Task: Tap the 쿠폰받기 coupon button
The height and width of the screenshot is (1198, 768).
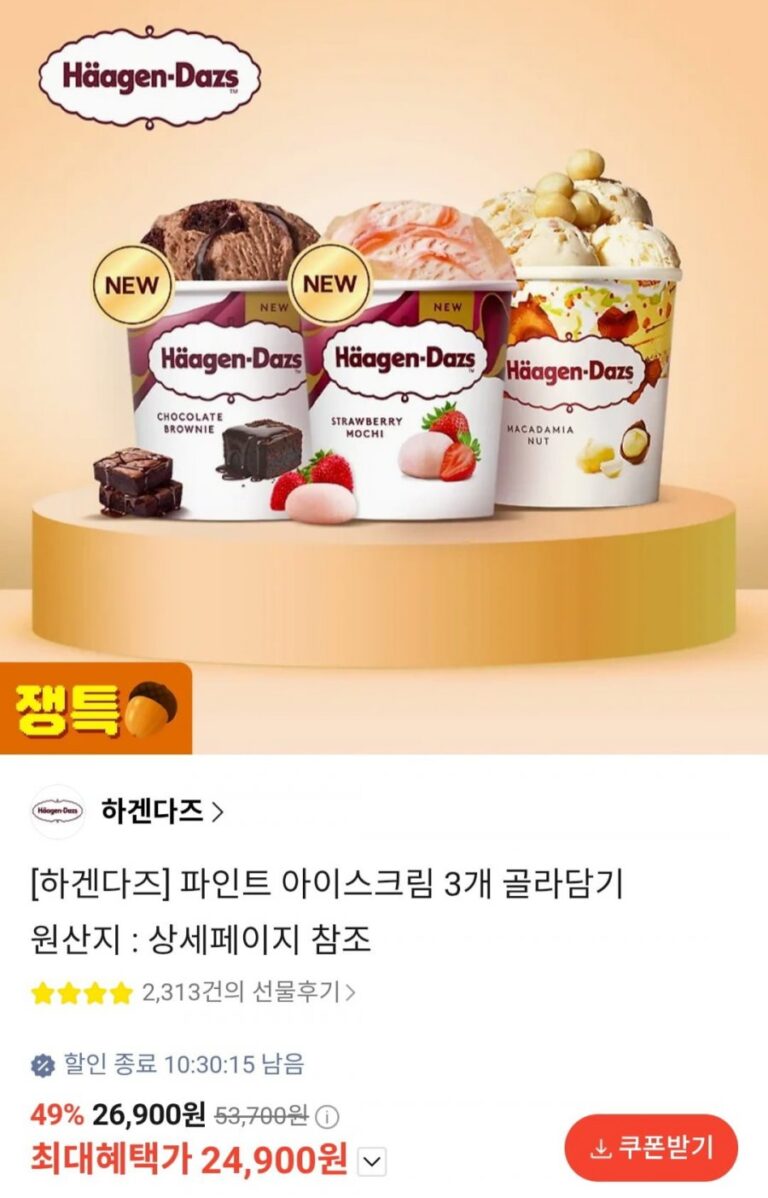Action: [651, 1148]
